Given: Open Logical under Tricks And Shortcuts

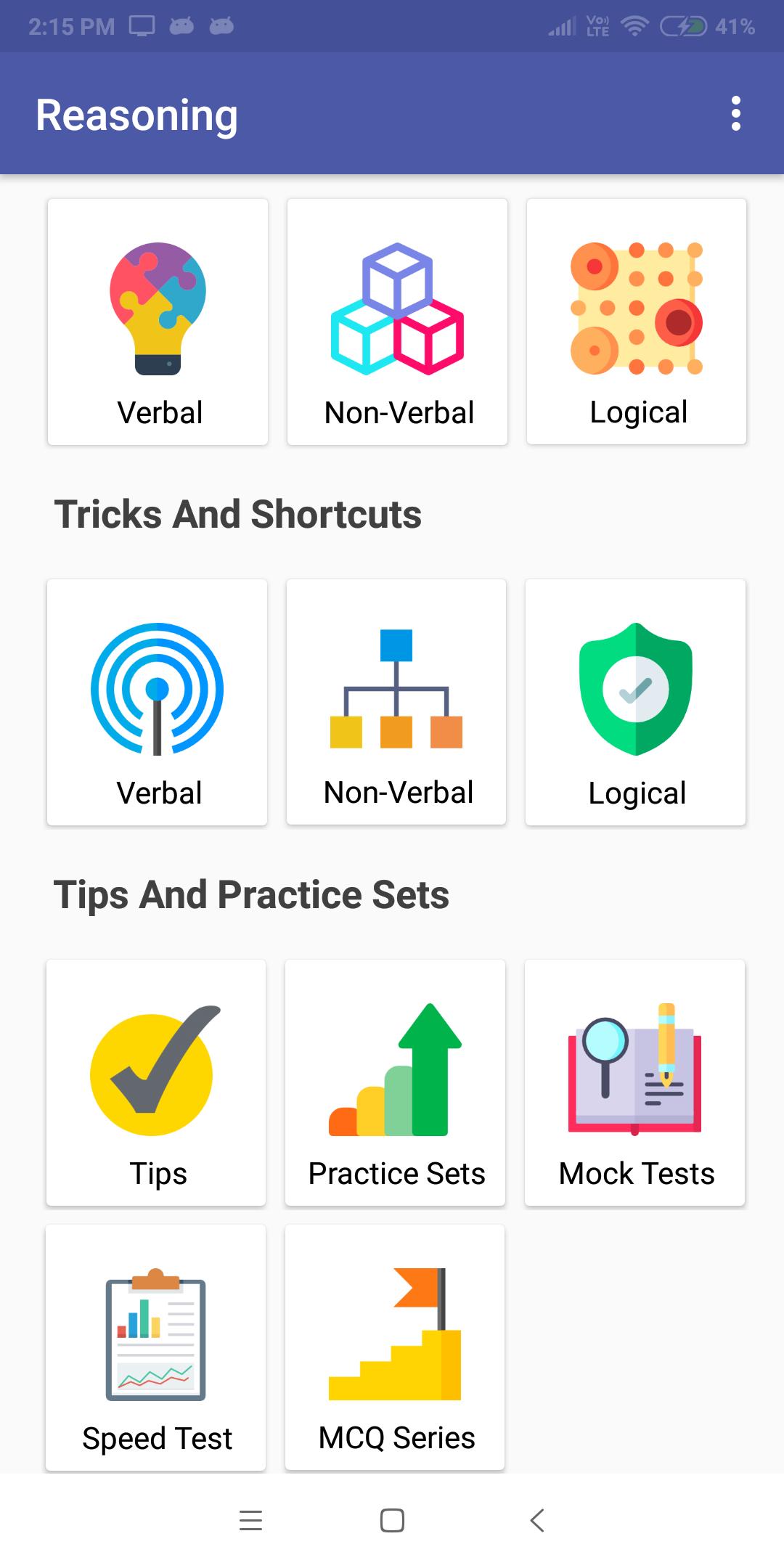Looking at the screenshot, I should 635,702.
